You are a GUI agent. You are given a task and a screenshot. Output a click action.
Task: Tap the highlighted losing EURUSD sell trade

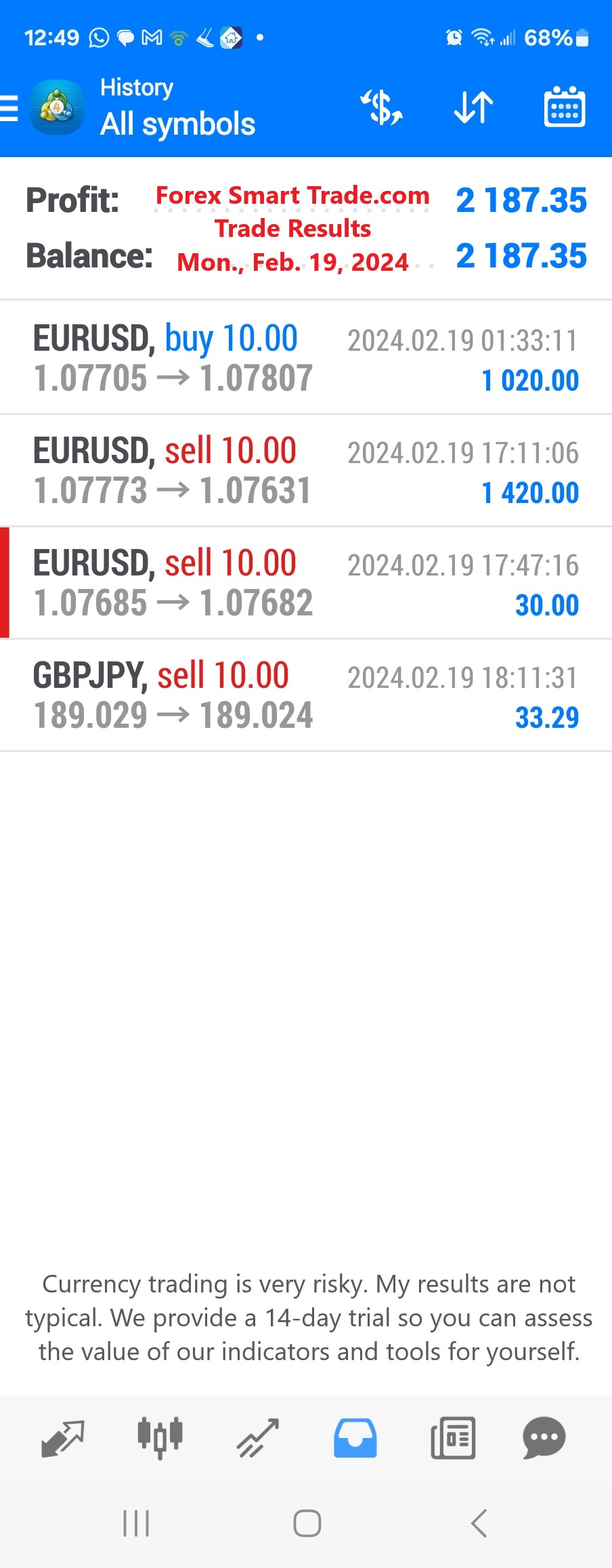click(306, 582)
